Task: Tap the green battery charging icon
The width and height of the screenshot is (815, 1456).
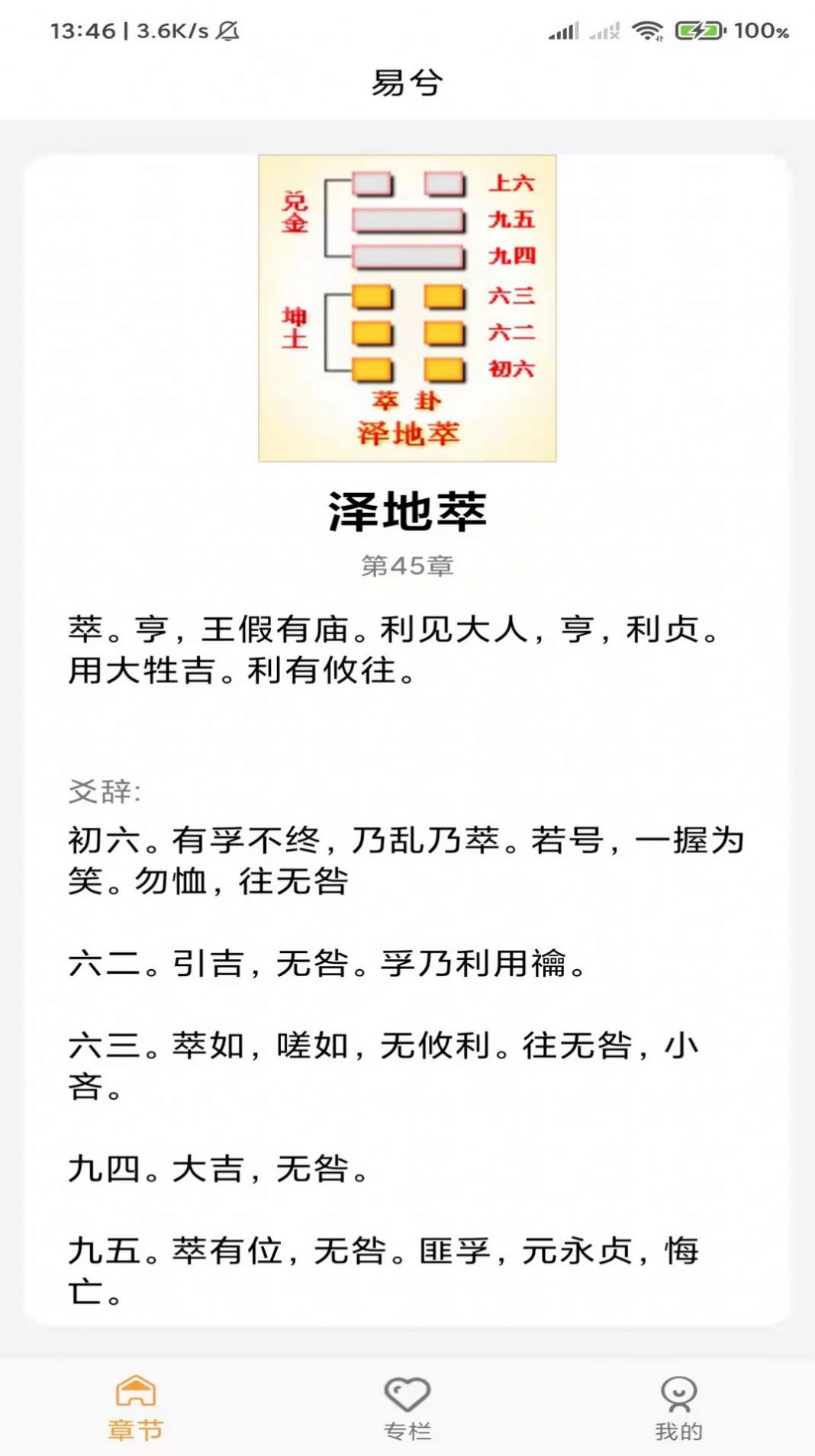Action: 698,31
